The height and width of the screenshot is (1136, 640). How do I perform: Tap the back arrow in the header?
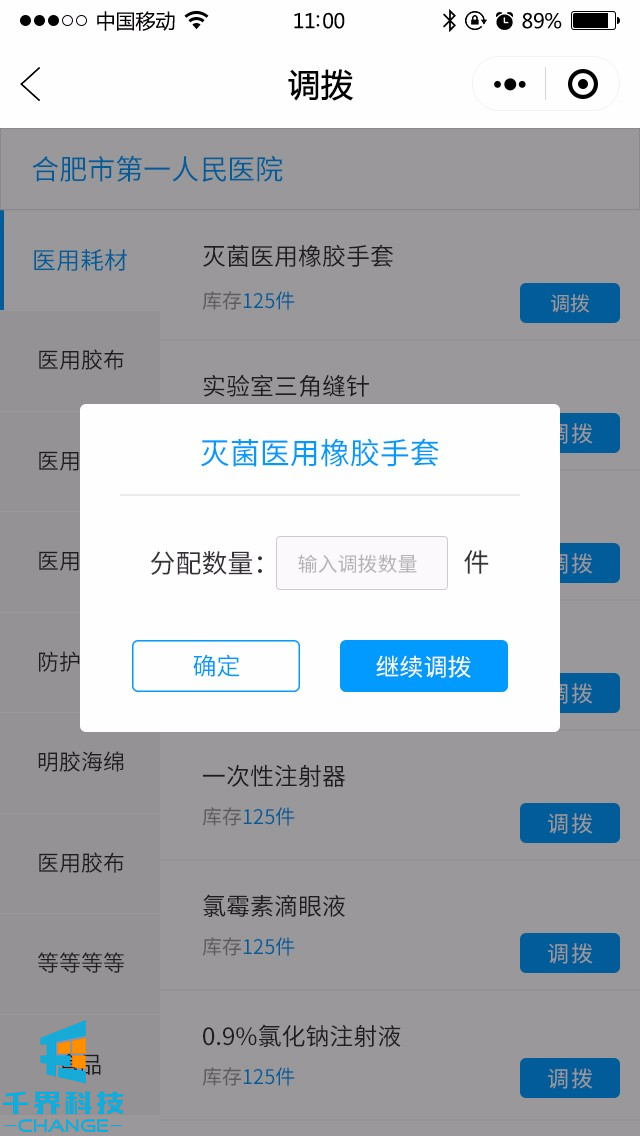point(31,85)
